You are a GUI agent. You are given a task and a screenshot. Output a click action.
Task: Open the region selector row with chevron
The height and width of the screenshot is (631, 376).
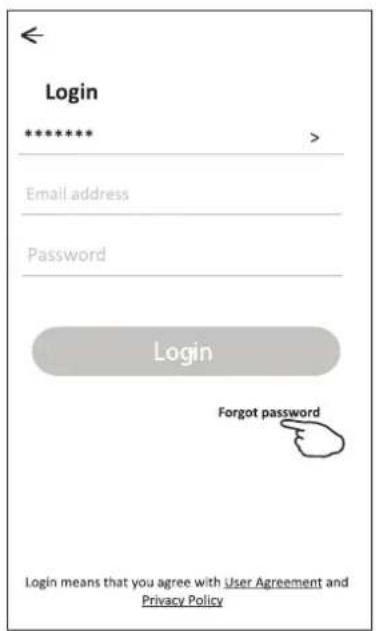[181, 137]
